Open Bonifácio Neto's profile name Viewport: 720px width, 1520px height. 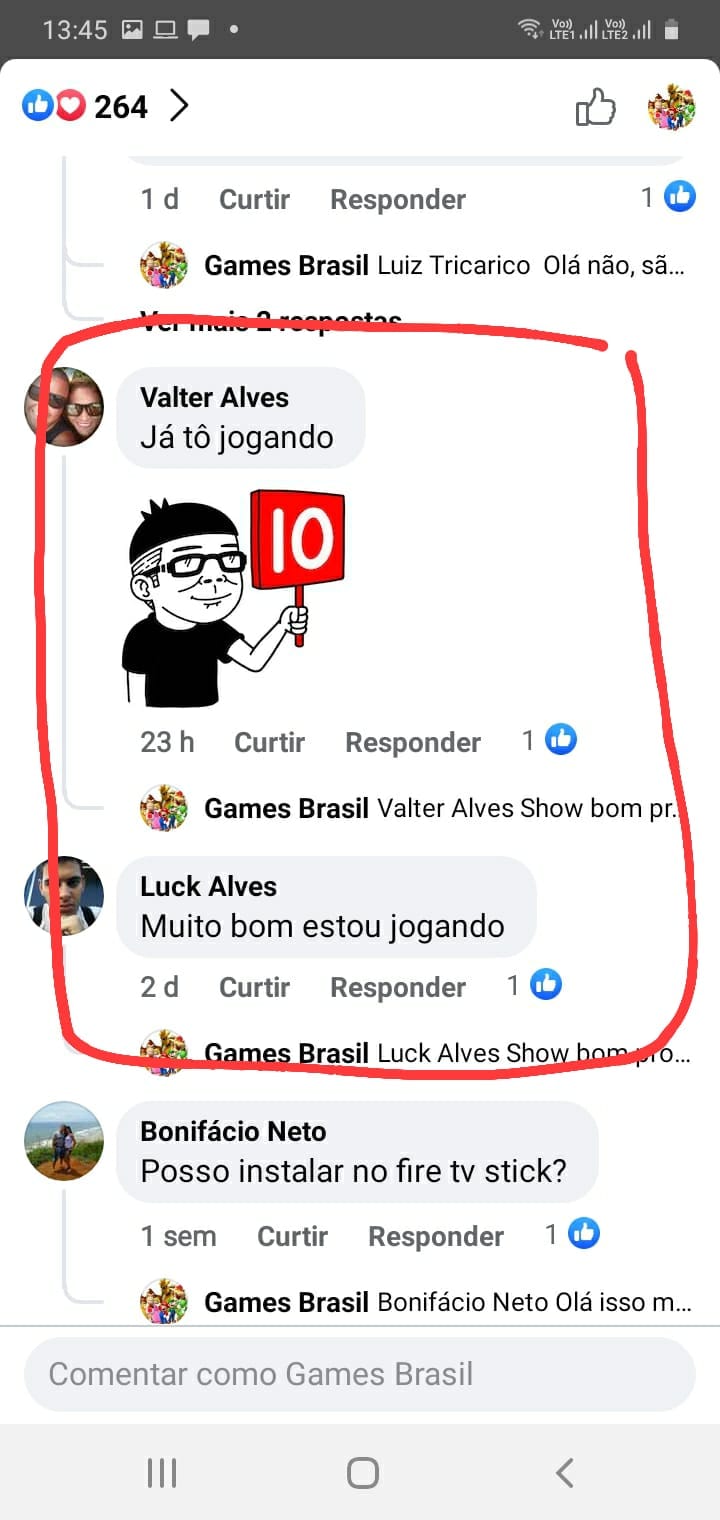pyautogui.click(x=233, y=1131)
